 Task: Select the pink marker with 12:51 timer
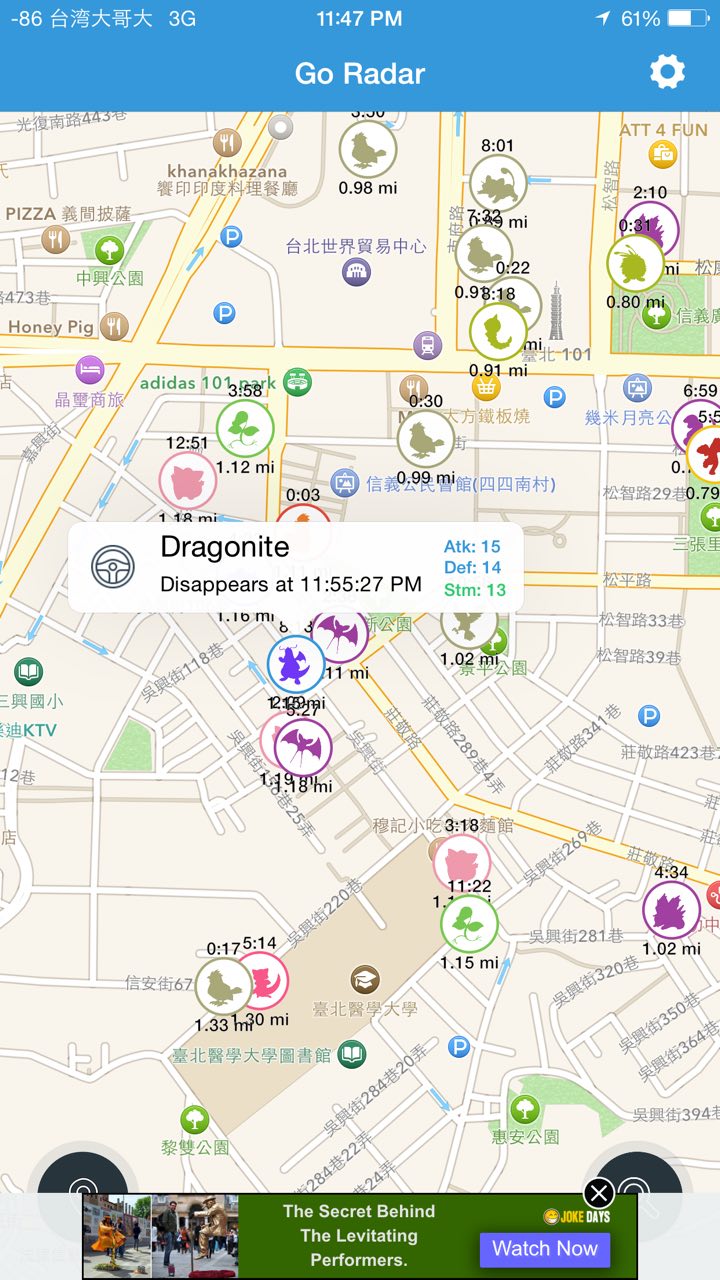click(188, 481)
